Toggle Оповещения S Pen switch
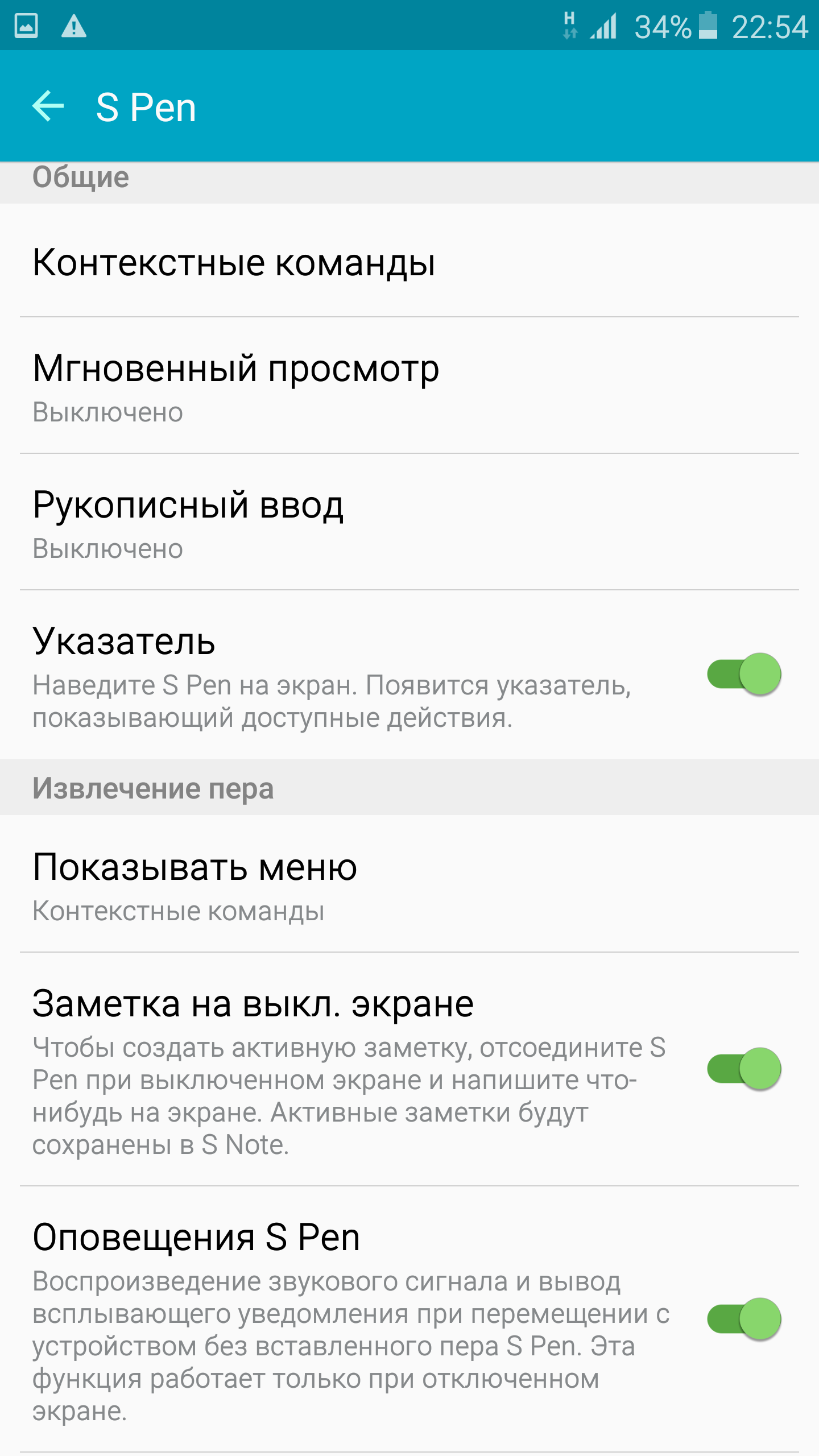The height and width of the screenshot is (1456, 819). [744, 1319]
